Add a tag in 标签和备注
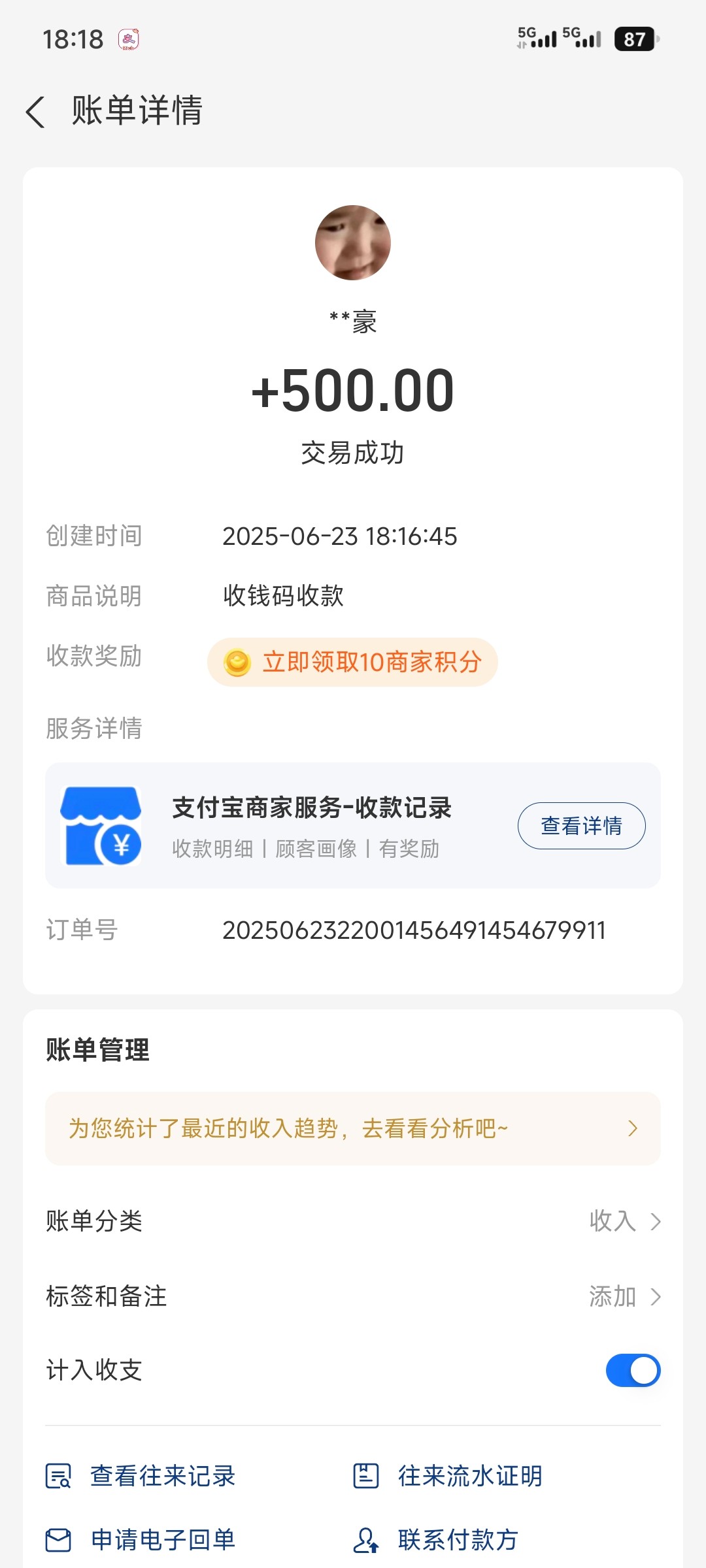 (624, 1296)
